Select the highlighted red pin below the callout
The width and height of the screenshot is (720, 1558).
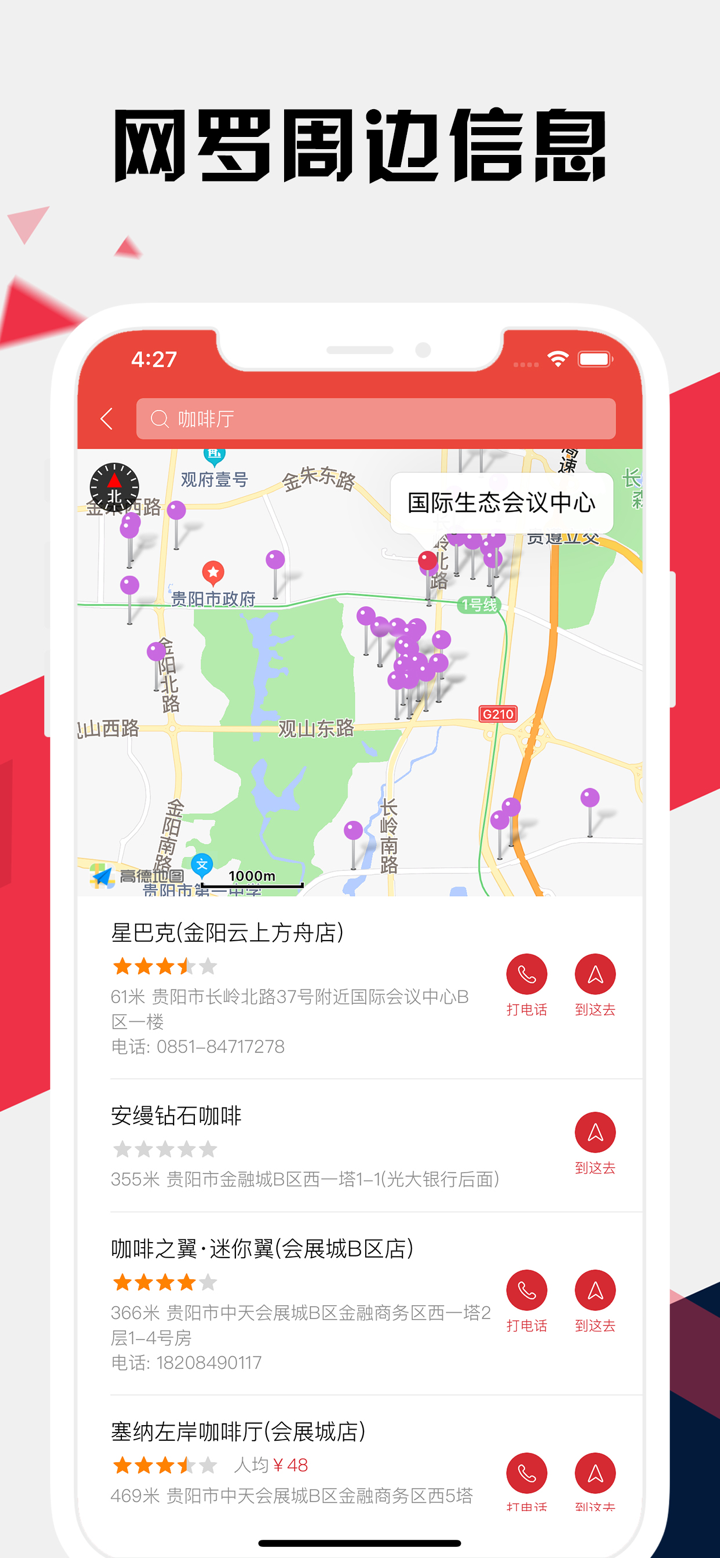click(x=425, y=562)
